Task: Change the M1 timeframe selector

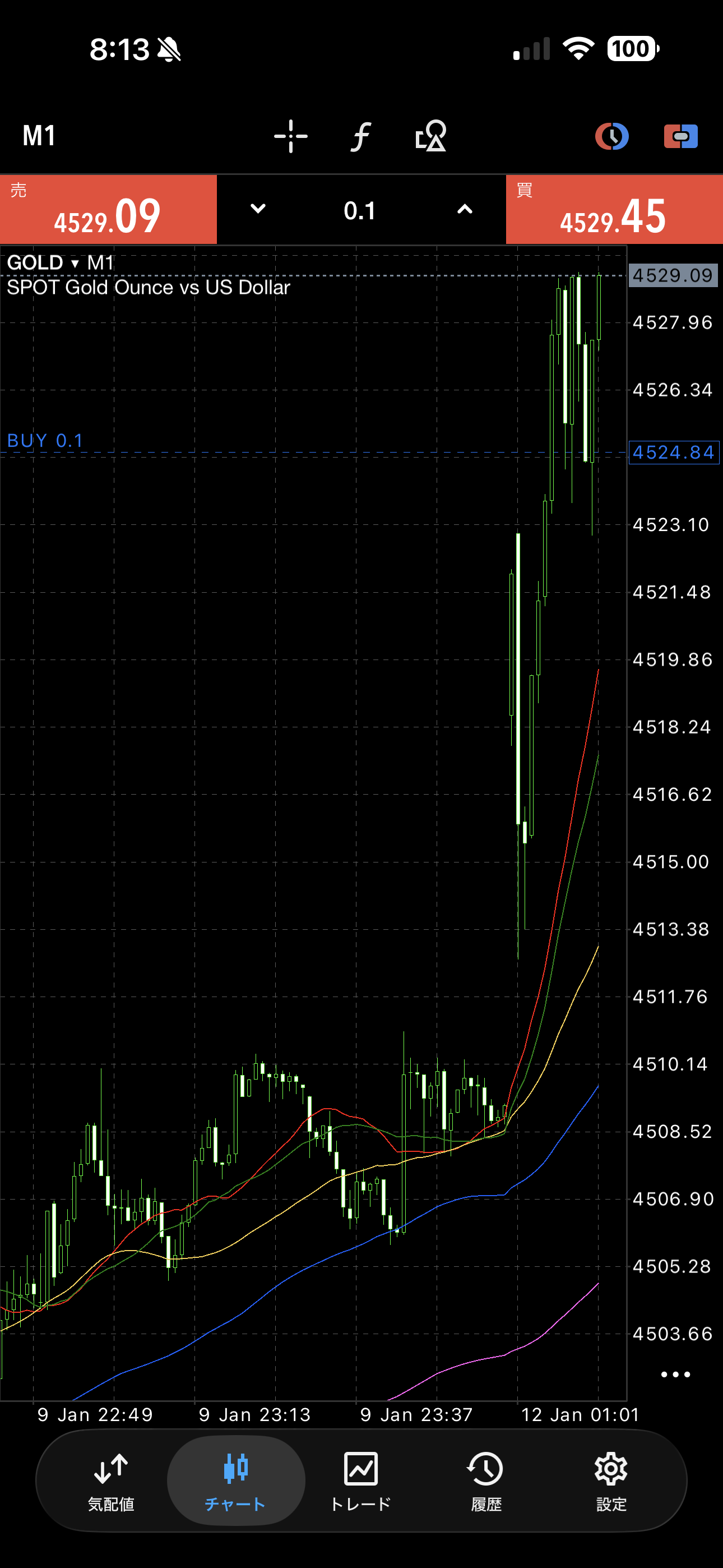Action: tap(39, 136)
